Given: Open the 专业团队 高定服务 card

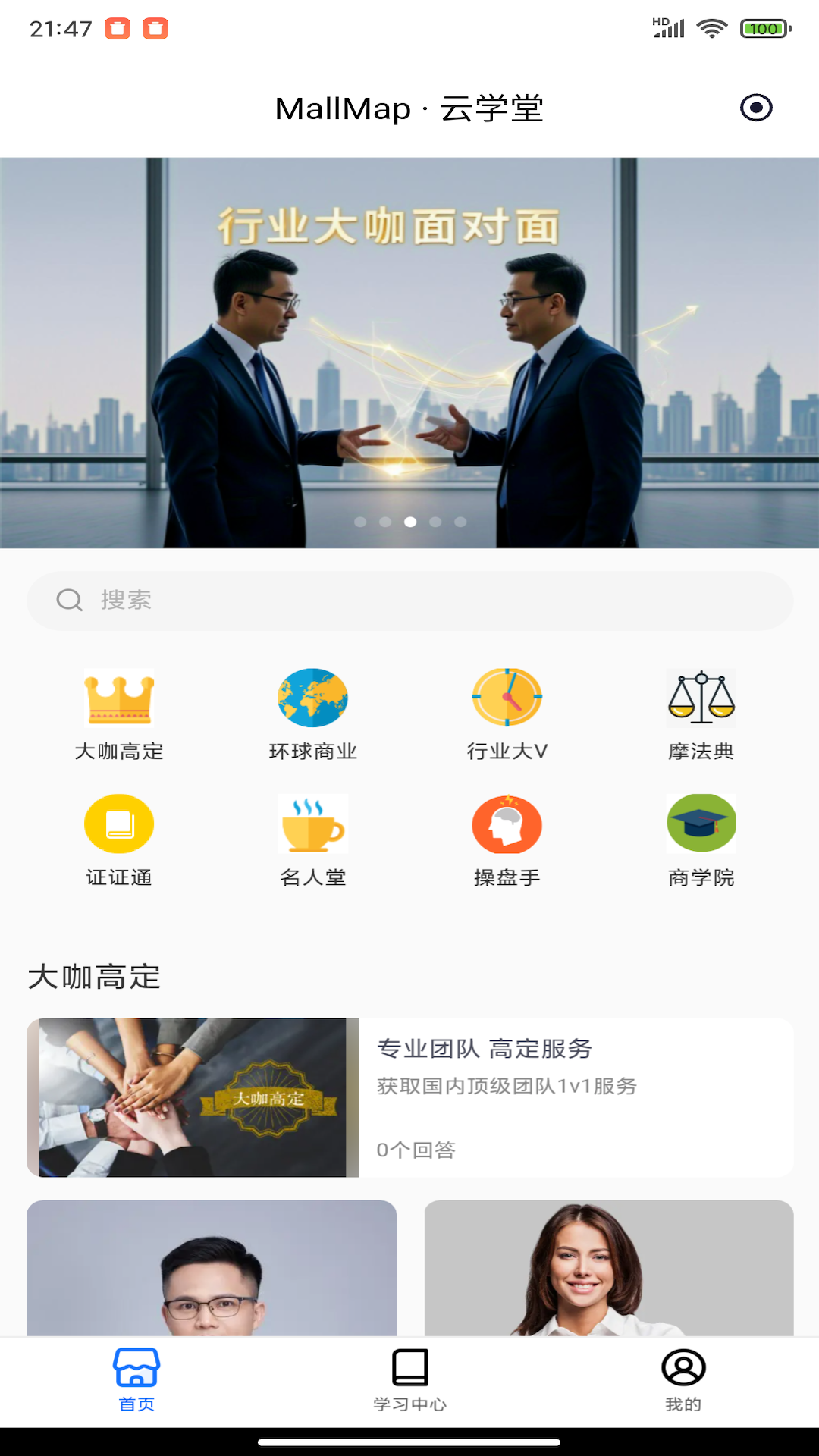Looking at the screenshot, I should 488,1050.
